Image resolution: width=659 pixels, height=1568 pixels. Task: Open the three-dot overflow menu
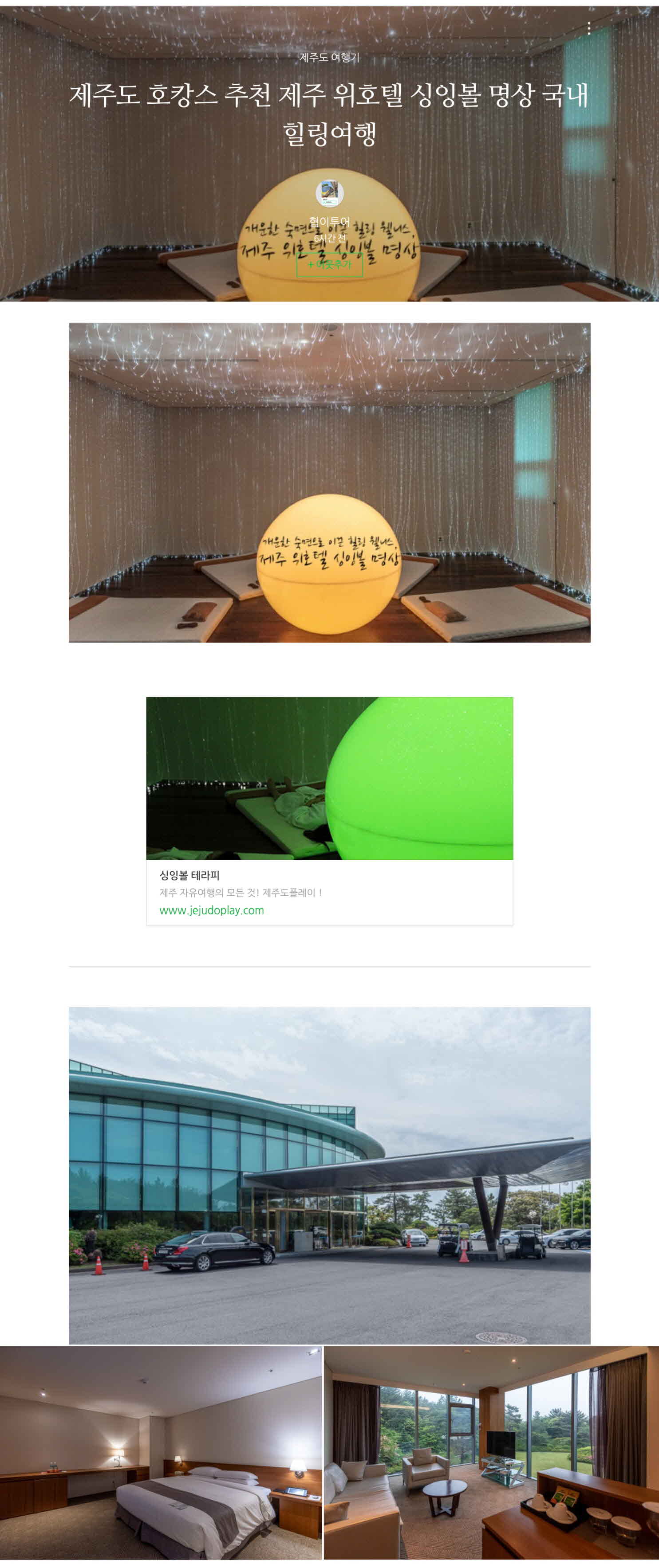(x=588, y=29)
